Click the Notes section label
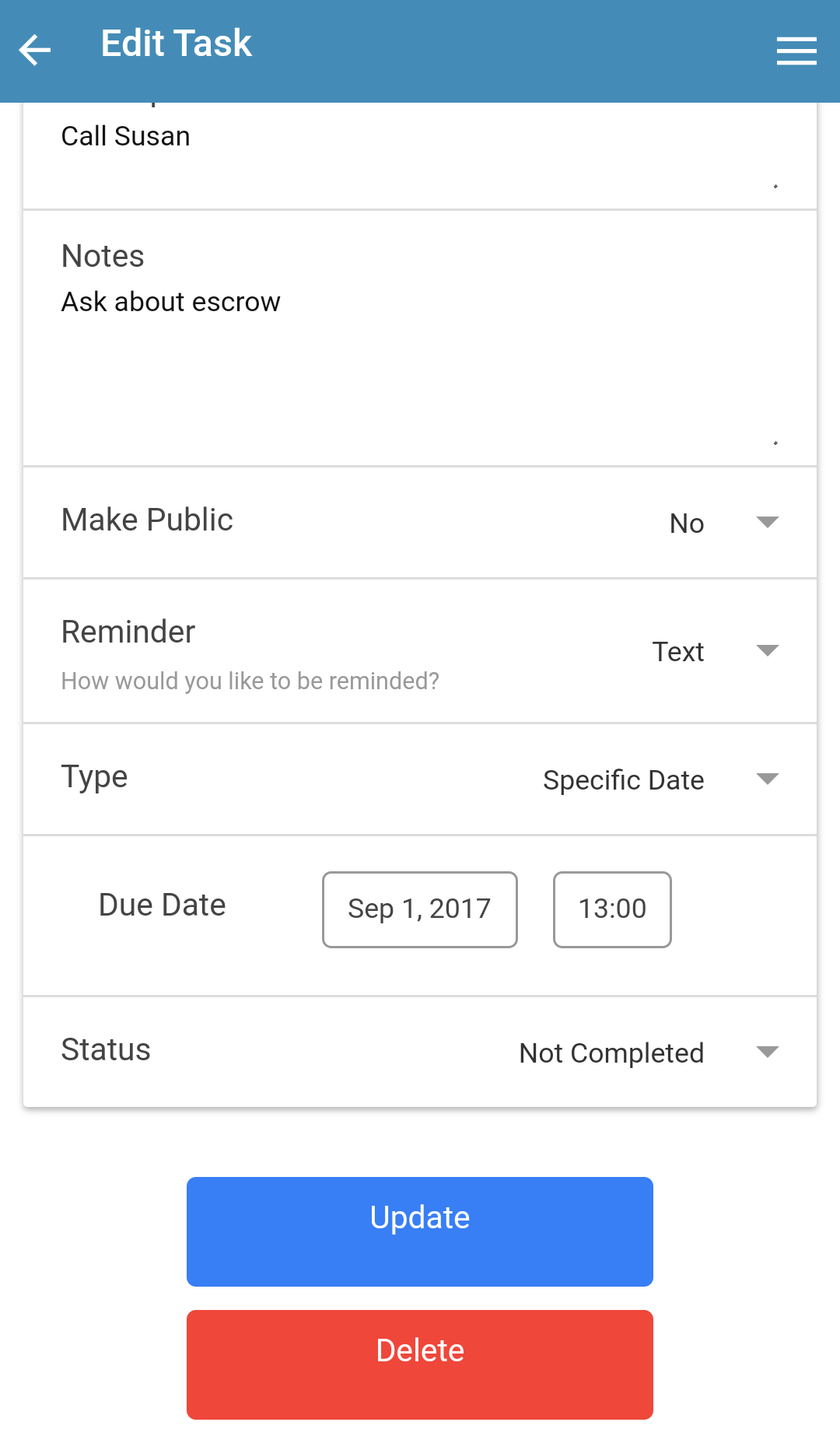 click(103, 255)
